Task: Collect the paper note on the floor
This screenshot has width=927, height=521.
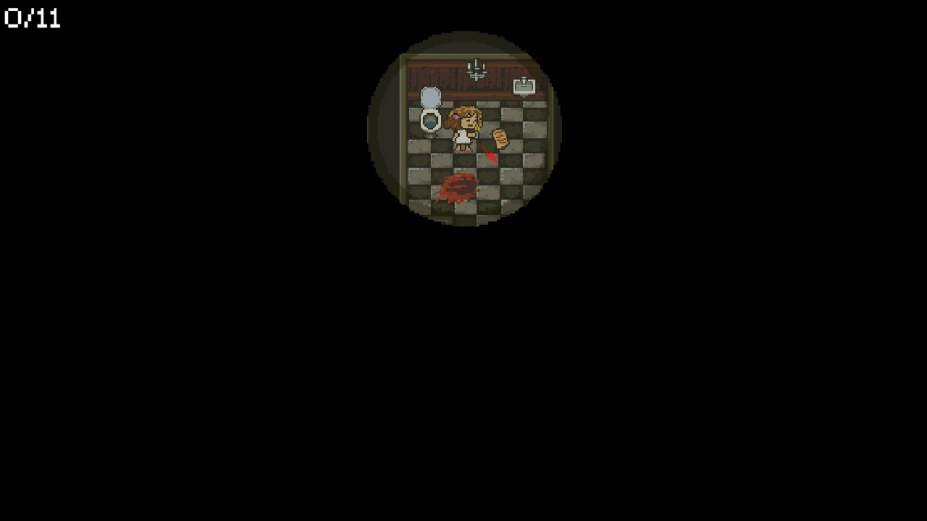Action: pyautogui.click(x=501, y=138)
